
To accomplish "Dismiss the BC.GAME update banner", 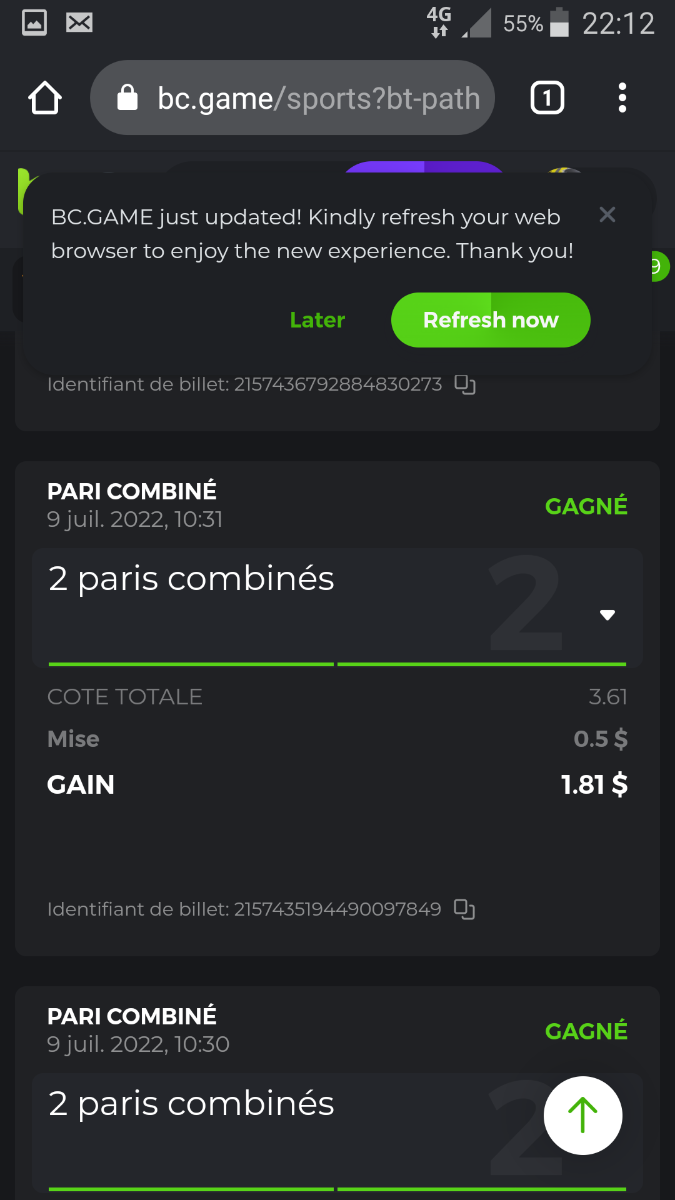I will pos(607,215).
